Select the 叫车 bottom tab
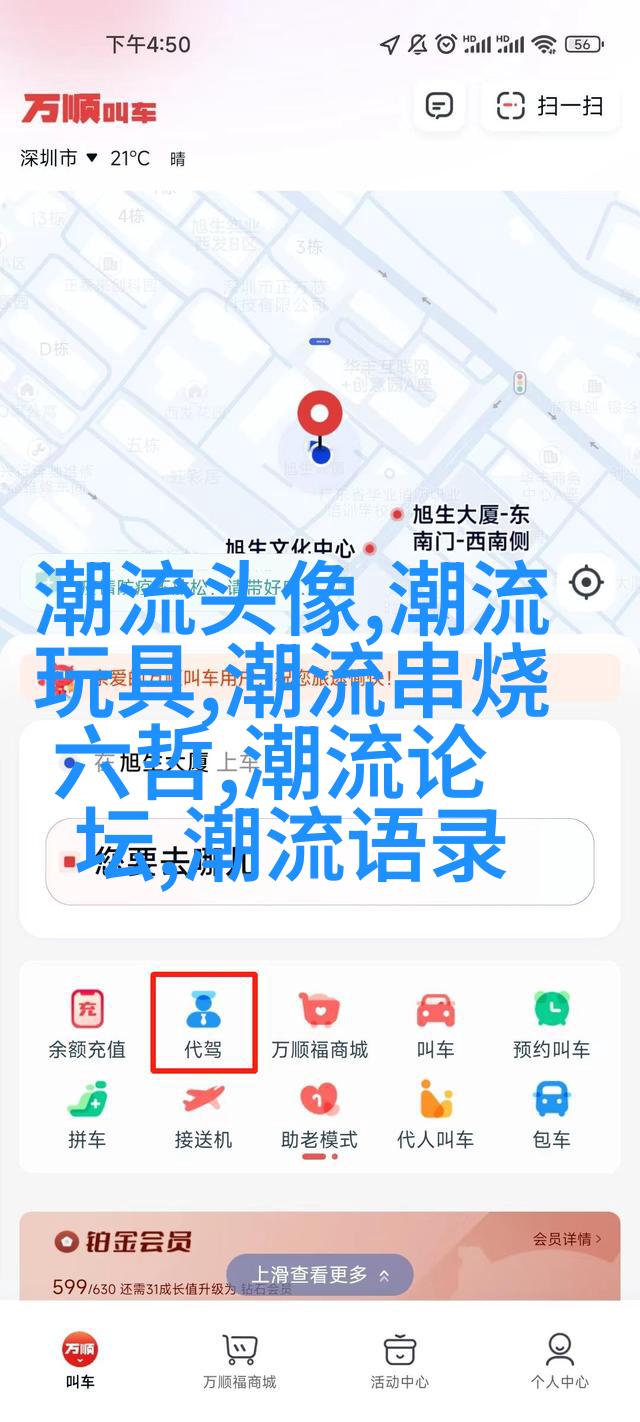The width and height of the screenshot is (640, 1422). pyautogui.click(x=80, y=1360)
